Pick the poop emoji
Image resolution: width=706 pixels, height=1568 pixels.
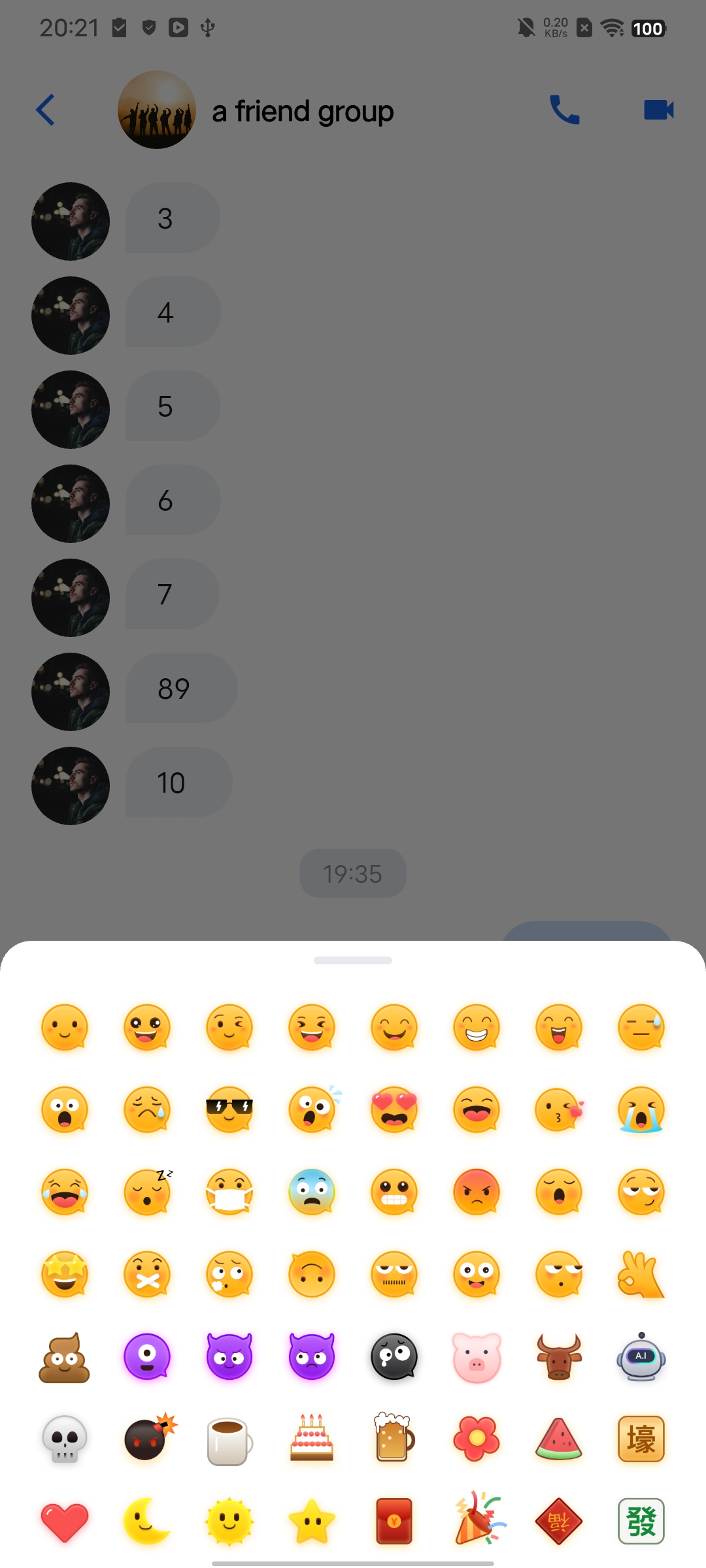(64, 1358)
